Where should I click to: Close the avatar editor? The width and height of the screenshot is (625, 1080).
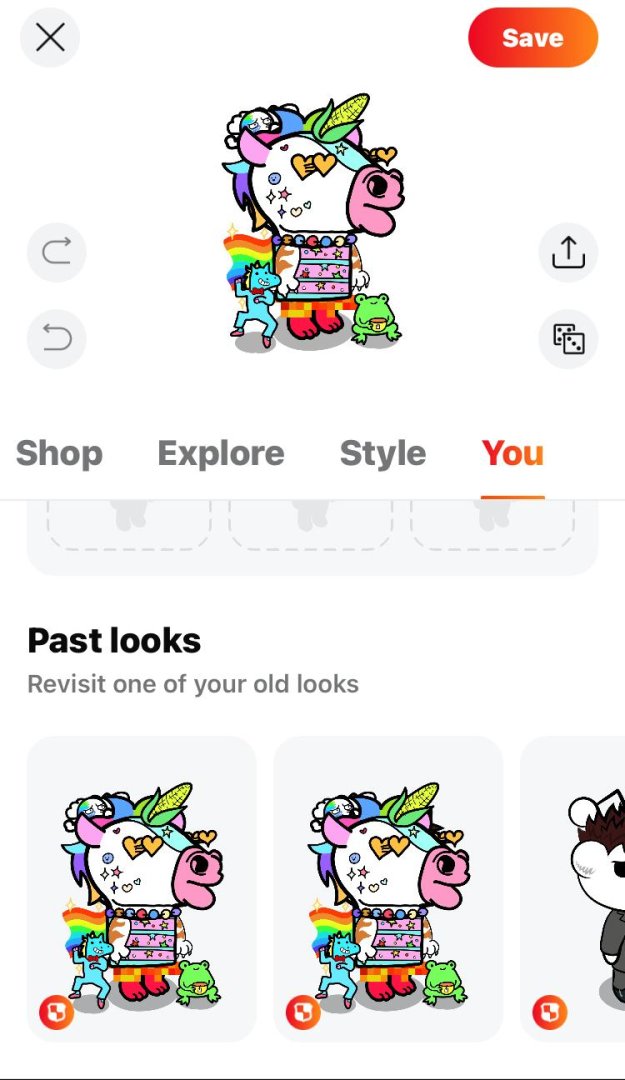click(50, 38)
